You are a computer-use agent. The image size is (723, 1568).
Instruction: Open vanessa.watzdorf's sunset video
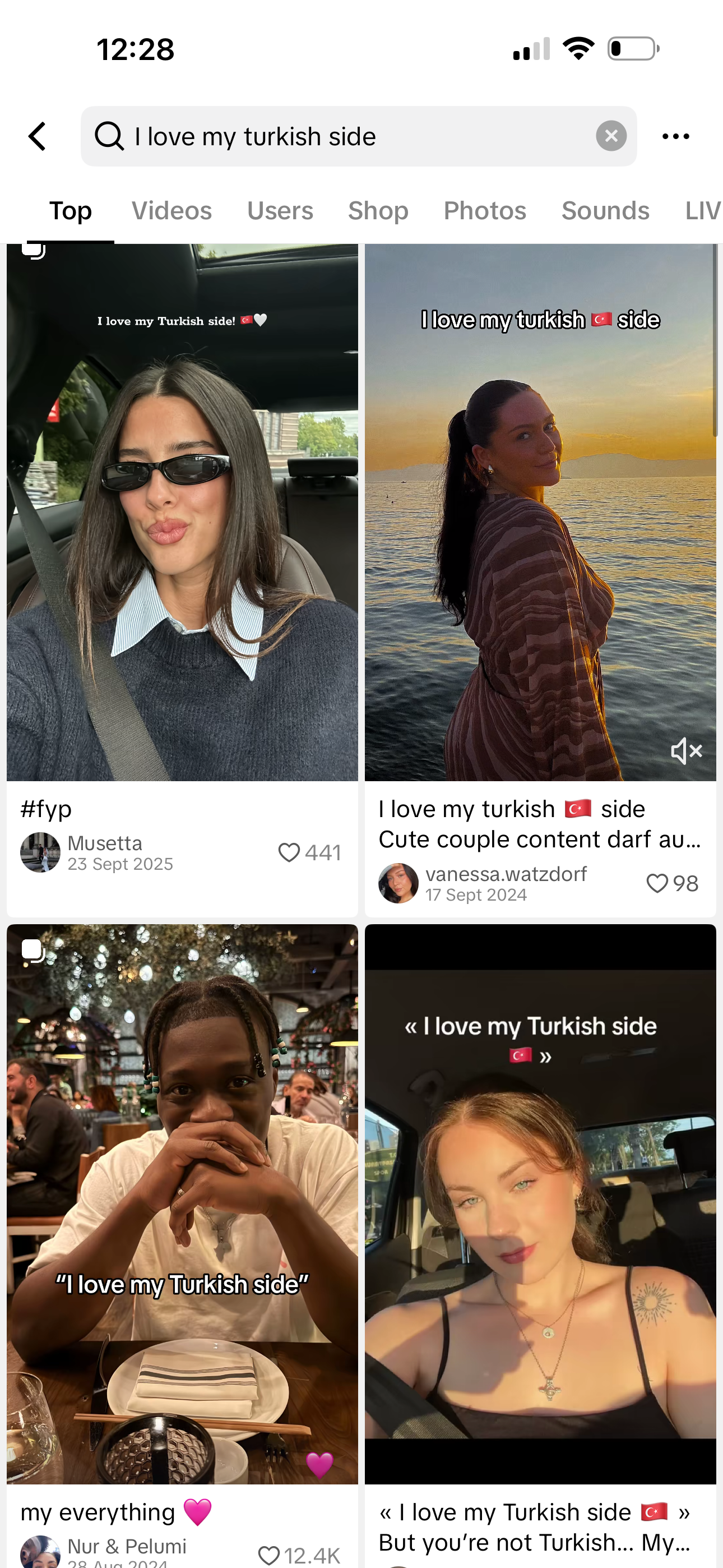(x=540, y=513)
